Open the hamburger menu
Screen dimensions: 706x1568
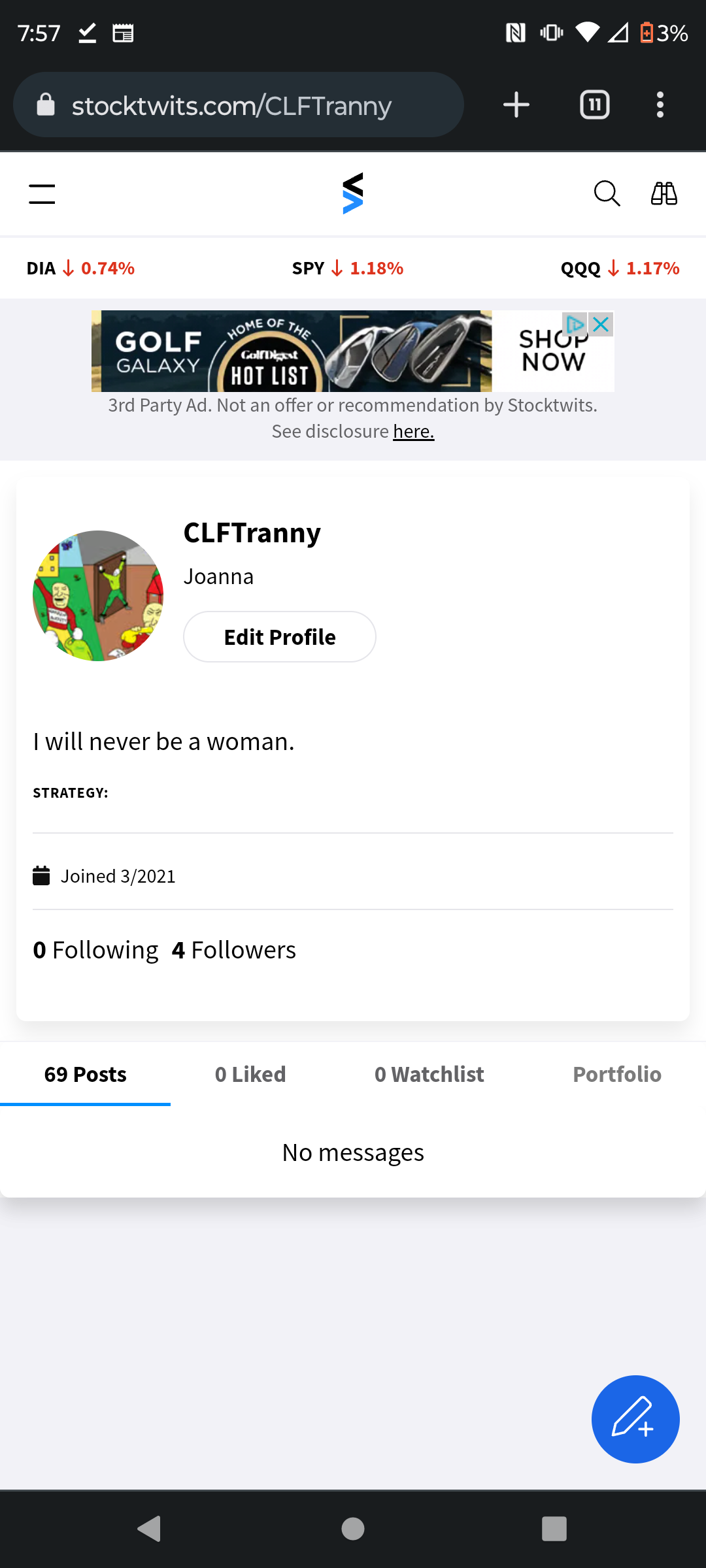(x=42, y=194)
